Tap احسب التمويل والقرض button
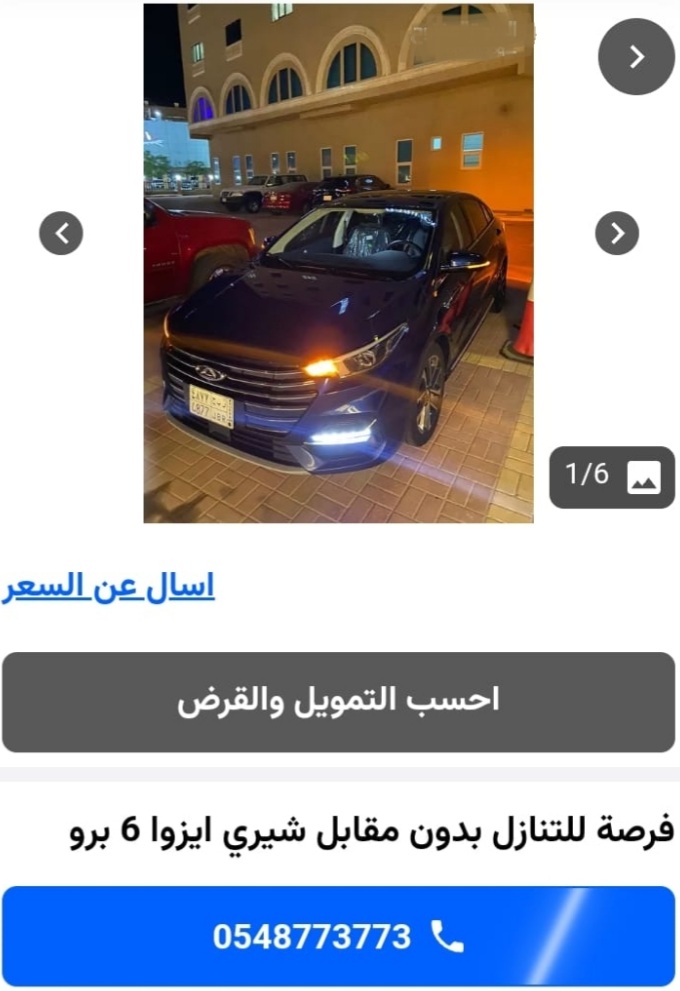Screen dimensions: 680x991 coord(338,701)
